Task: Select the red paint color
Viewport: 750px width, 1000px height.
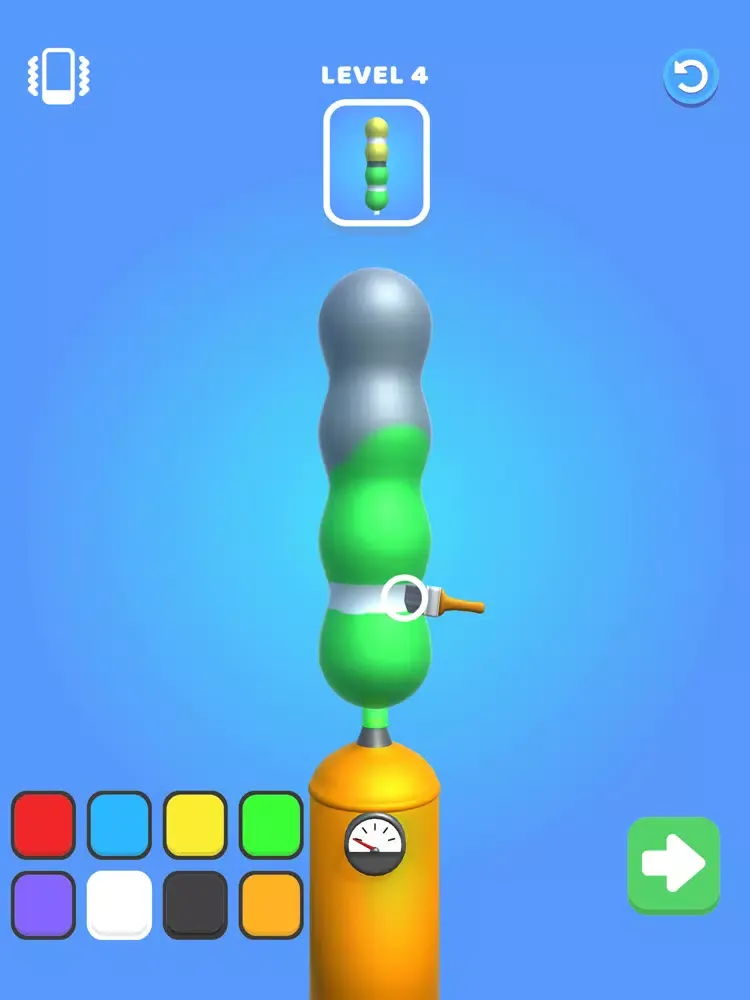Action: [x=43, y=824]
